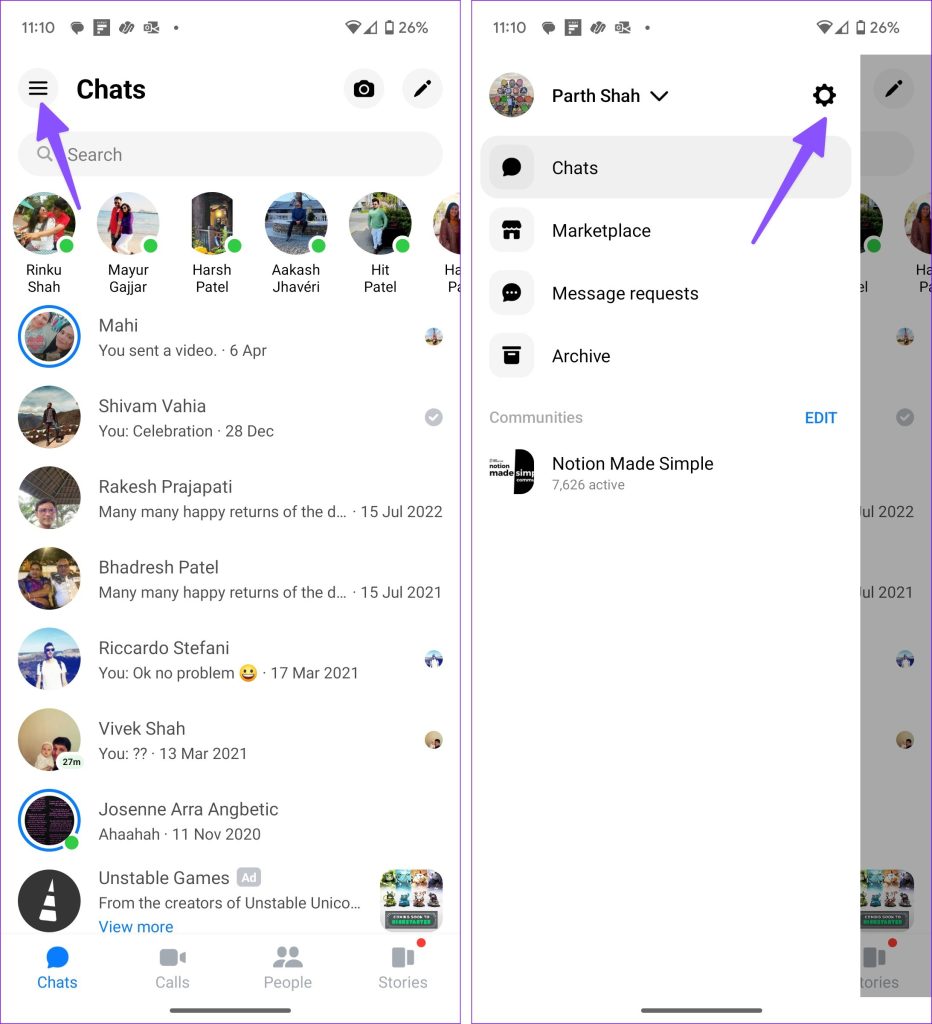Screen dimensions: 932x1024
Task: Open the camera from the Chats header
Action: pos(364,89)
